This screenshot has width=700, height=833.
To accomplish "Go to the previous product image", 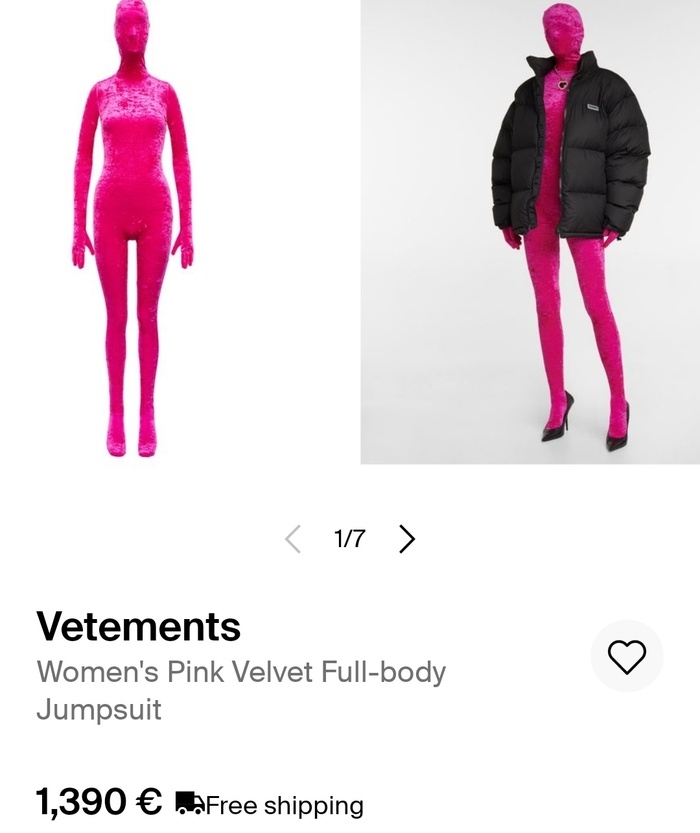I will click(x=293, y=539).
